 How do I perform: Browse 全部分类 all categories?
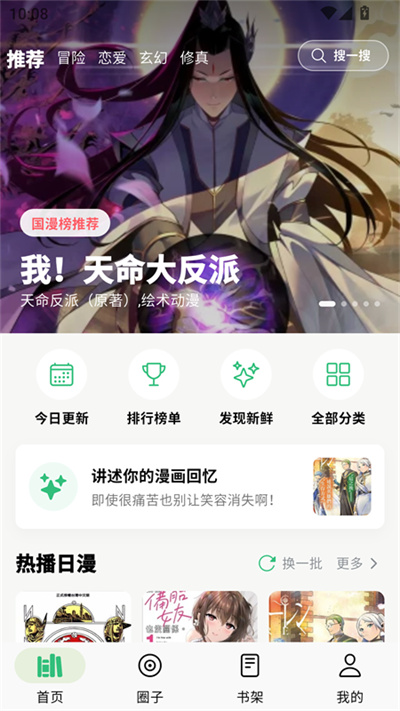coord(338,387)
